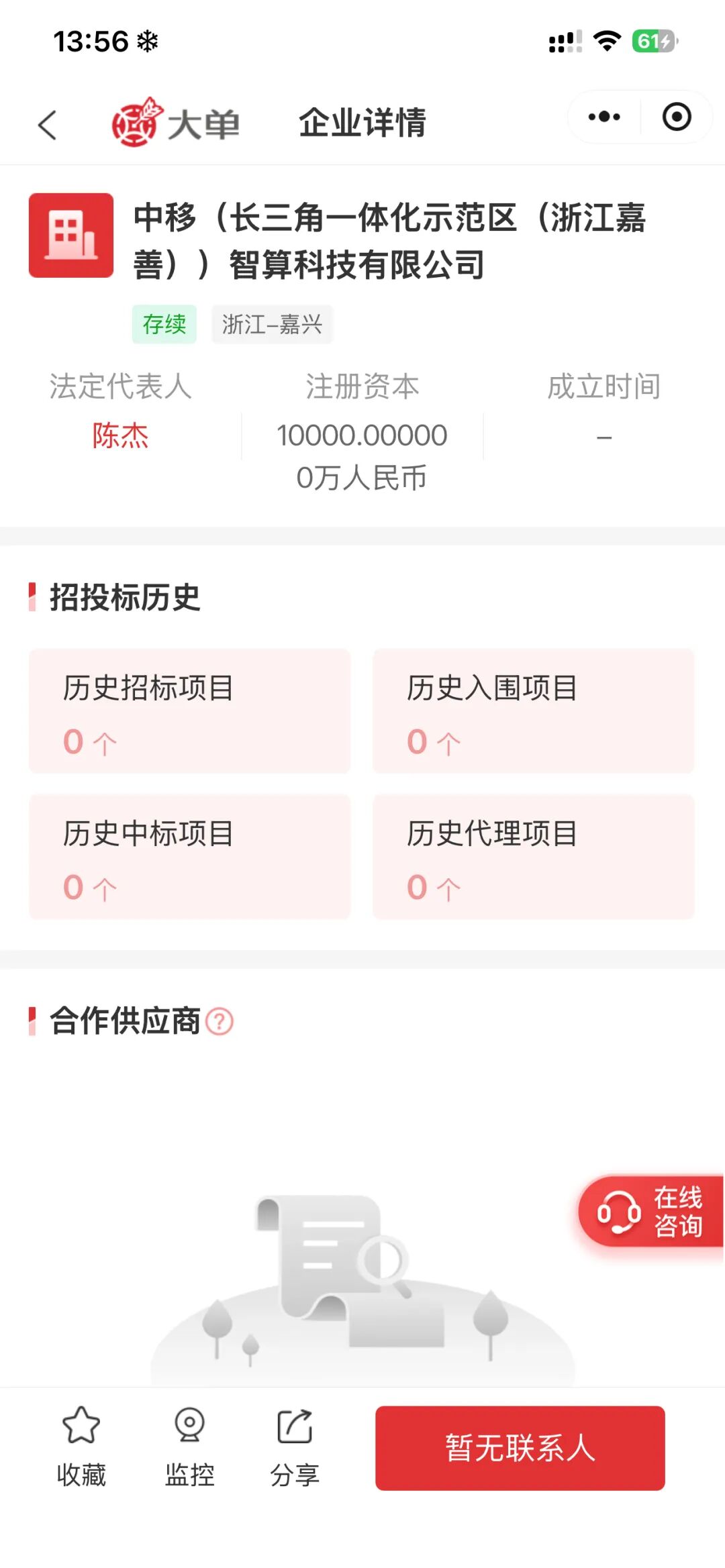Enable 监控 monitoring for this company
The image size is (725, 1568).
click(x=190, y=1447)
